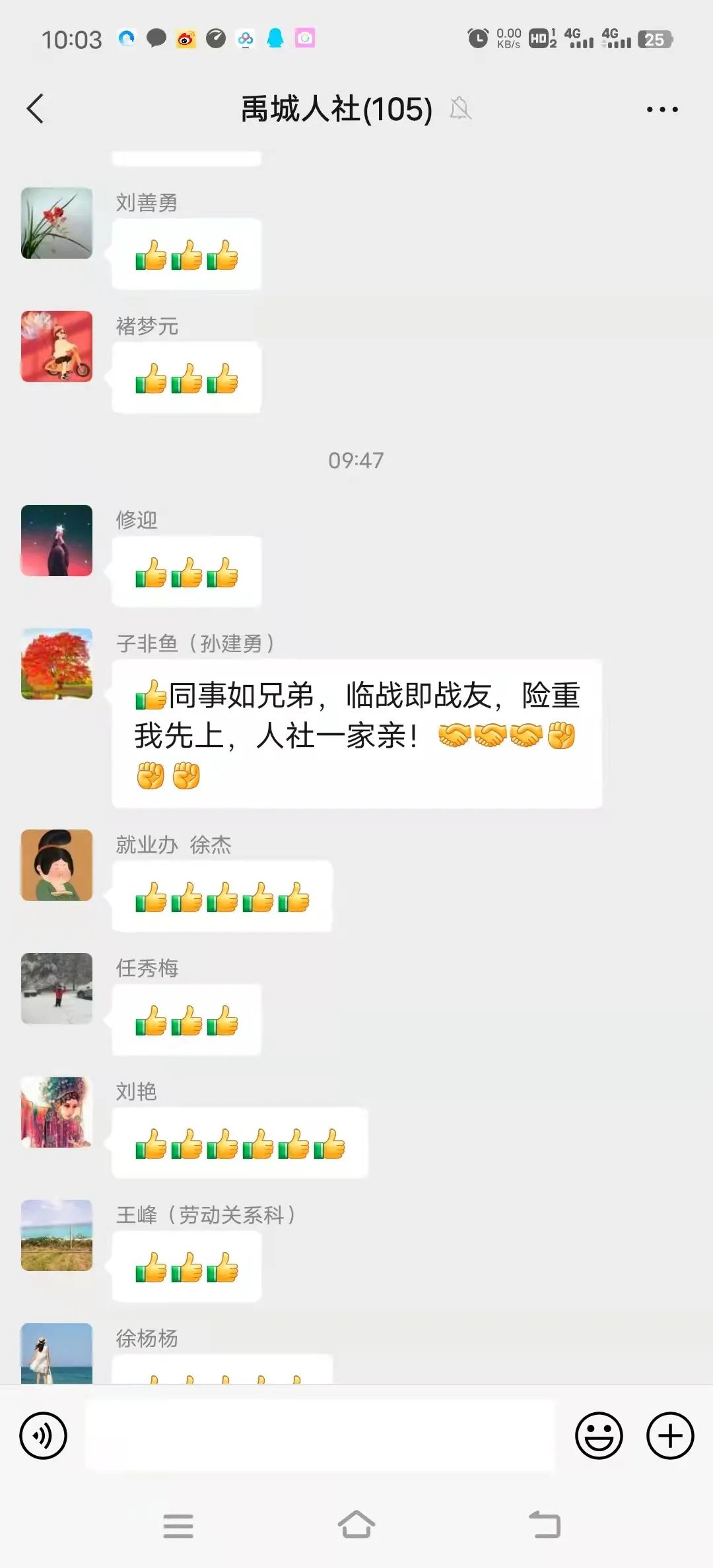The height and width of the screenshot is (1568, 713).
Task: Open 褚梦元's profile avatar
Action: point(57,346)
